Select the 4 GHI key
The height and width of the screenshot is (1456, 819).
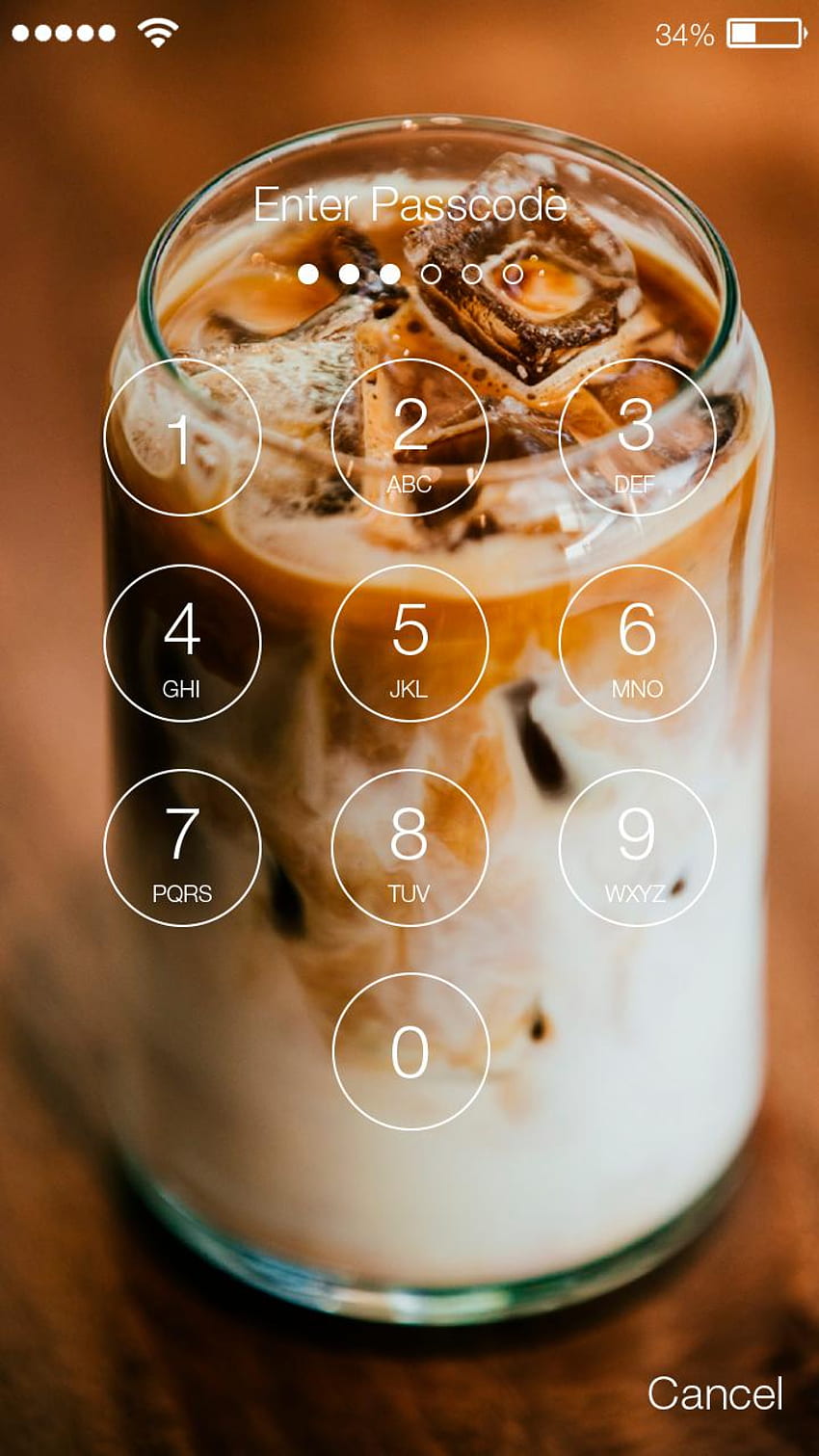182,643
